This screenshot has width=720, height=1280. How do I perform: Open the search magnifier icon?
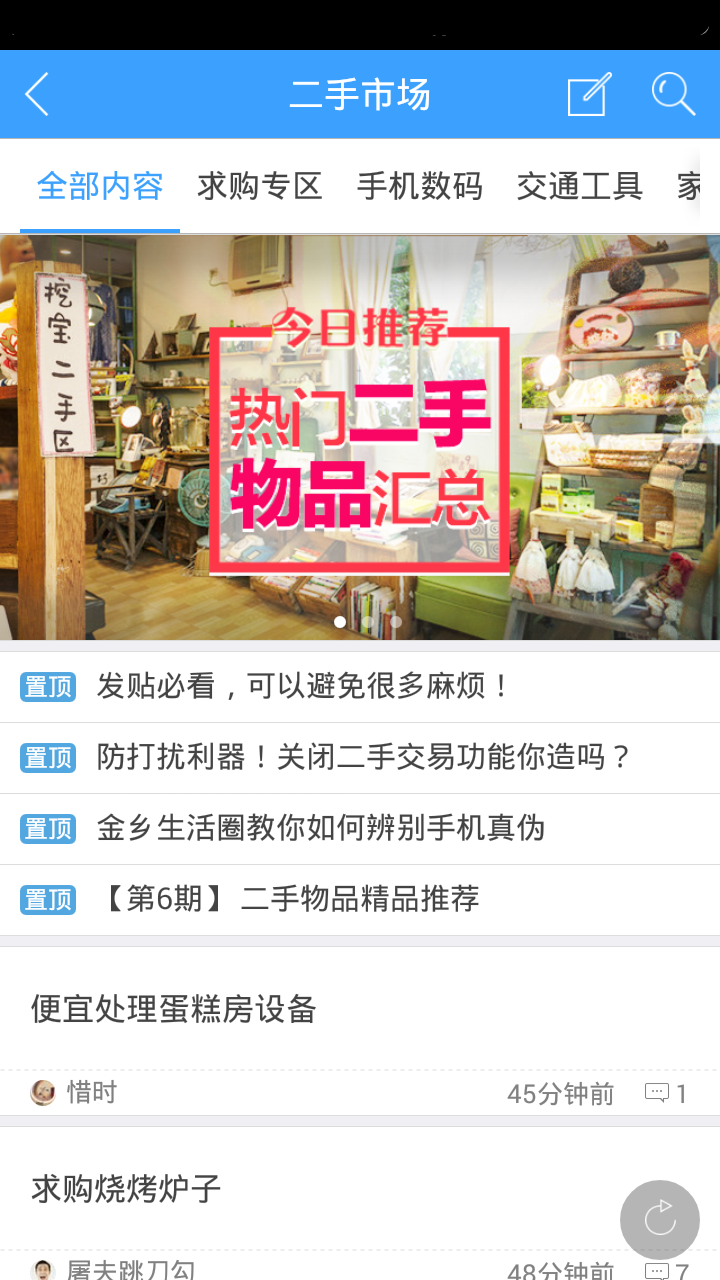[x=673, y=95]
